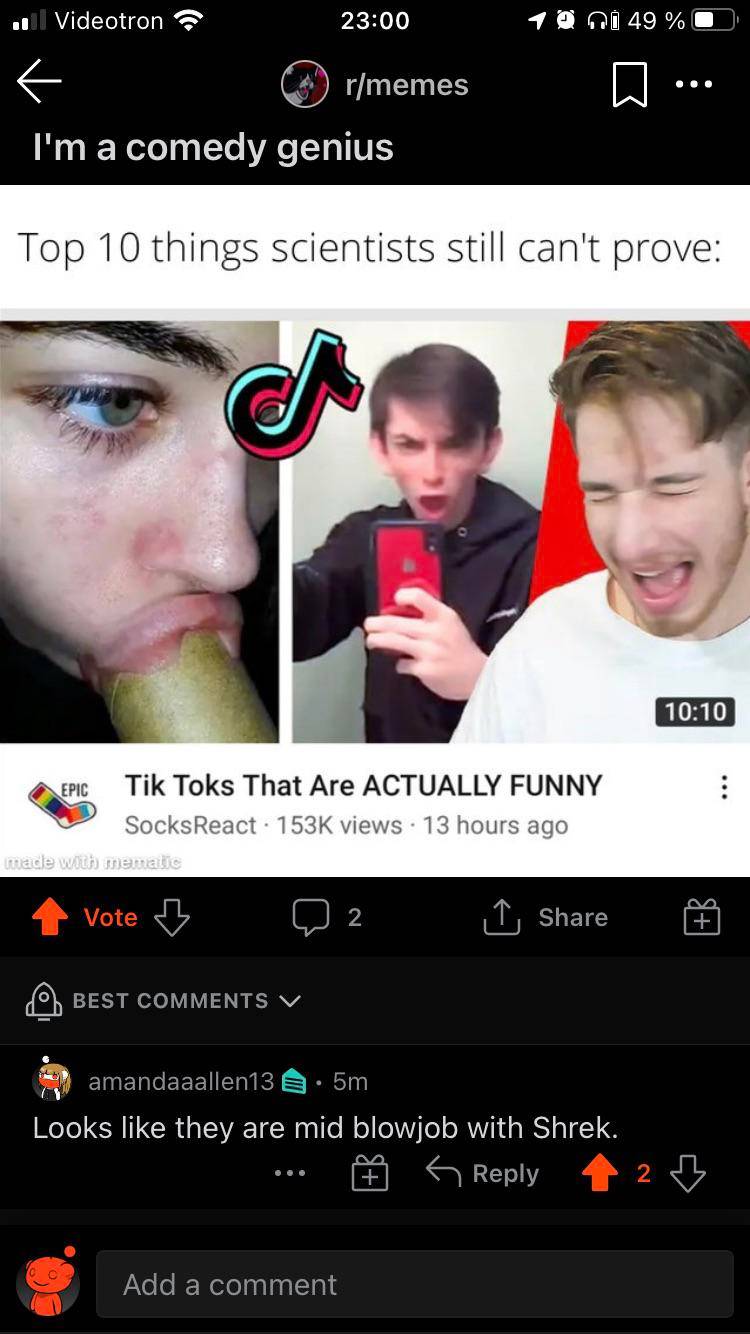Viewport: 750px width, 1334px height.
Task: Open the meme image full screen
Action: pos(375,530)
